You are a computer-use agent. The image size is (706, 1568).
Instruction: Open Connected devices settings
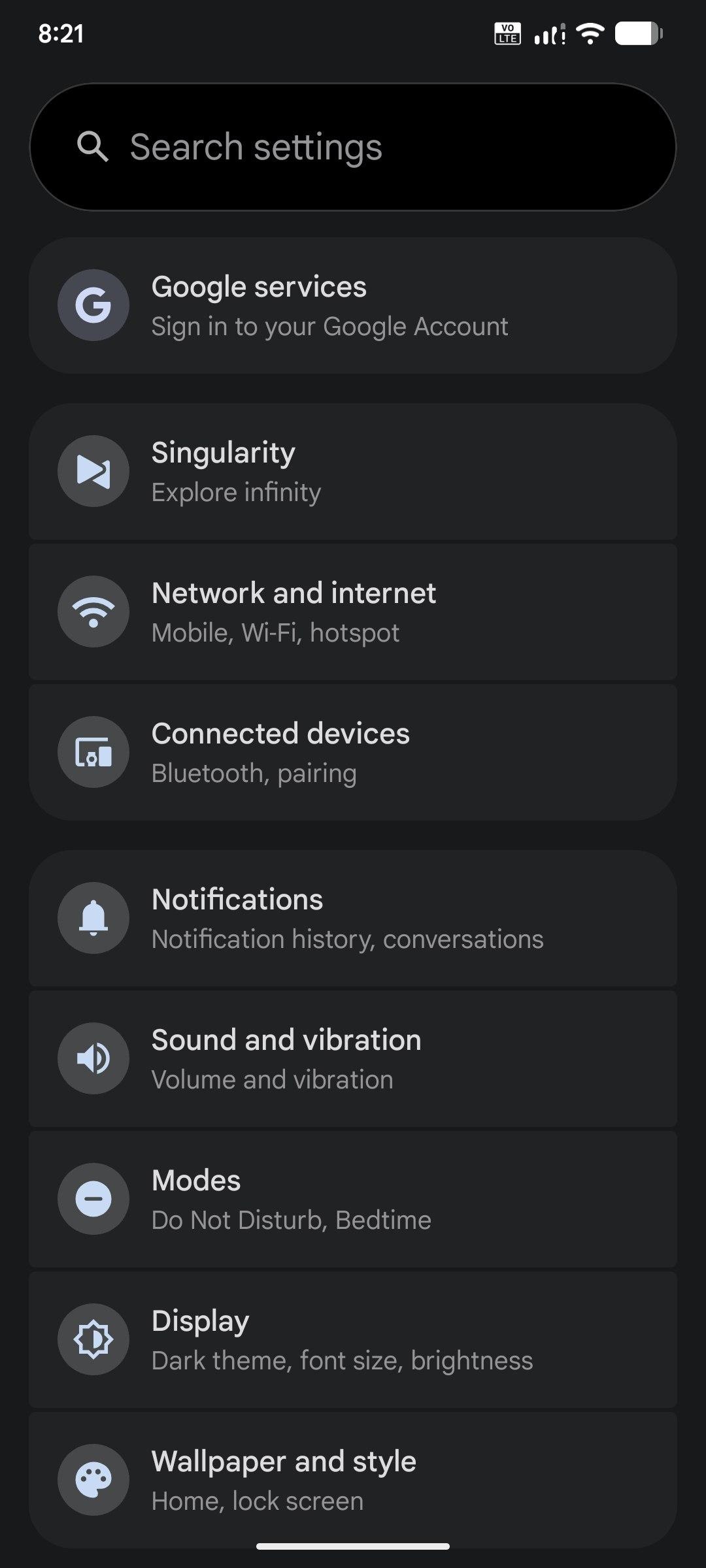click(353, 753)
